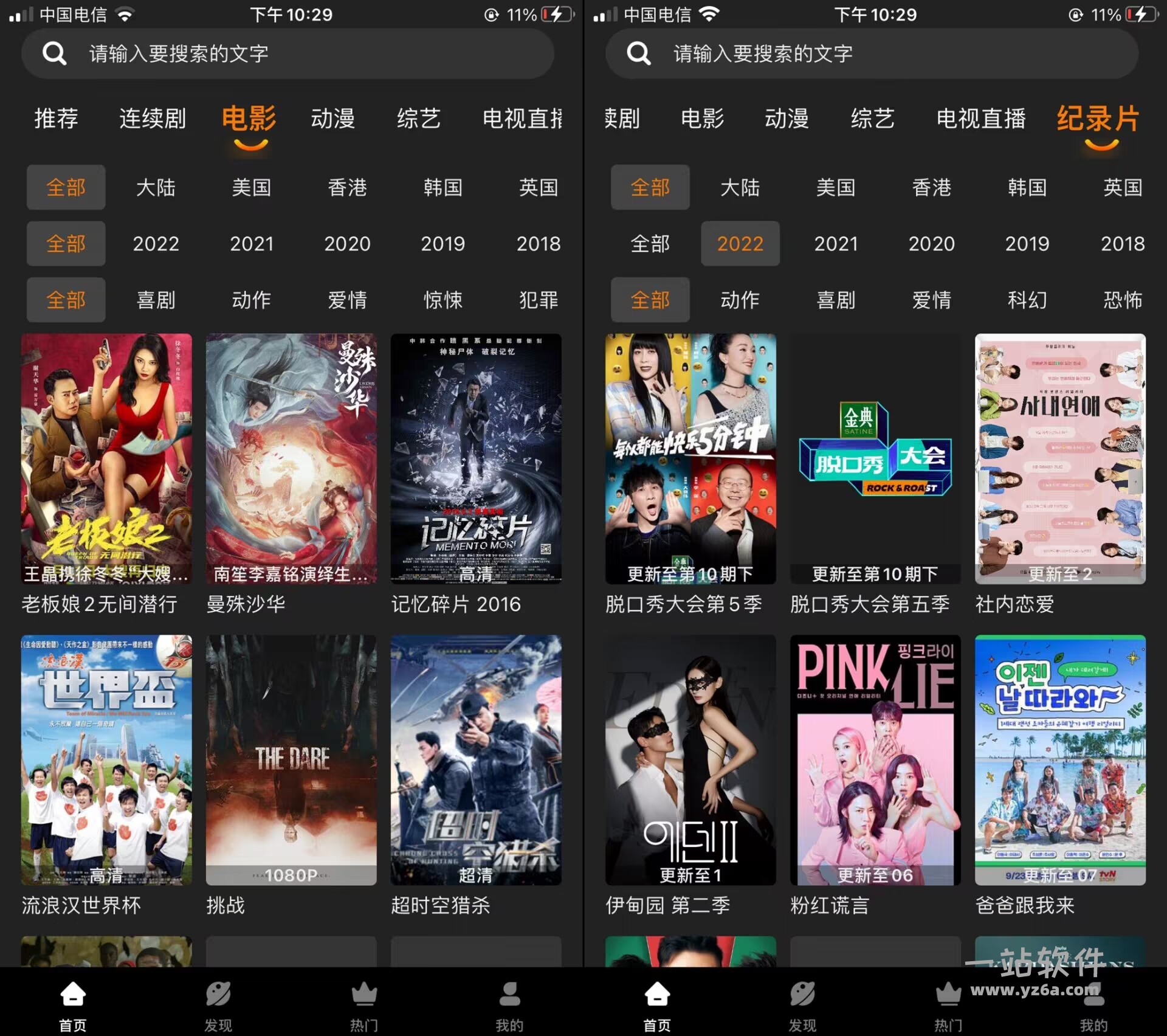
Task: Open the 曼殊沙华 movie card
Action: [x=291, y=459]
